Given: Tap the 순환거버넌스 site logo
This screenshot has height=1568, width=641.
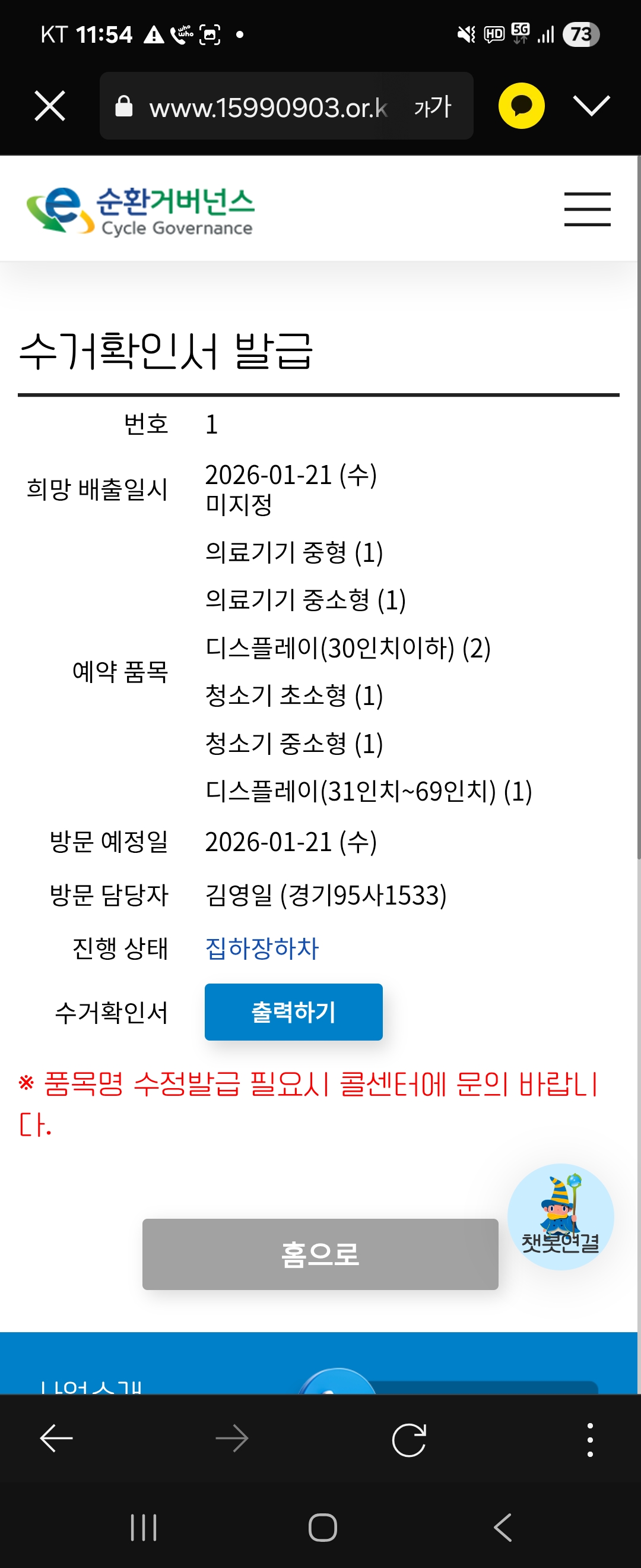Looking at the screenshot, I should click(x=140, y=210).
